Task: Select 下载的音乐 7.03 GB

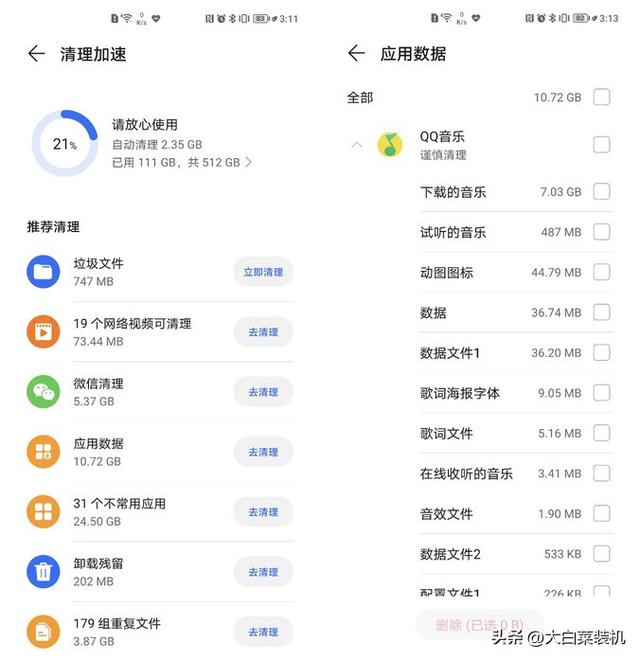Action: point(601,192)
